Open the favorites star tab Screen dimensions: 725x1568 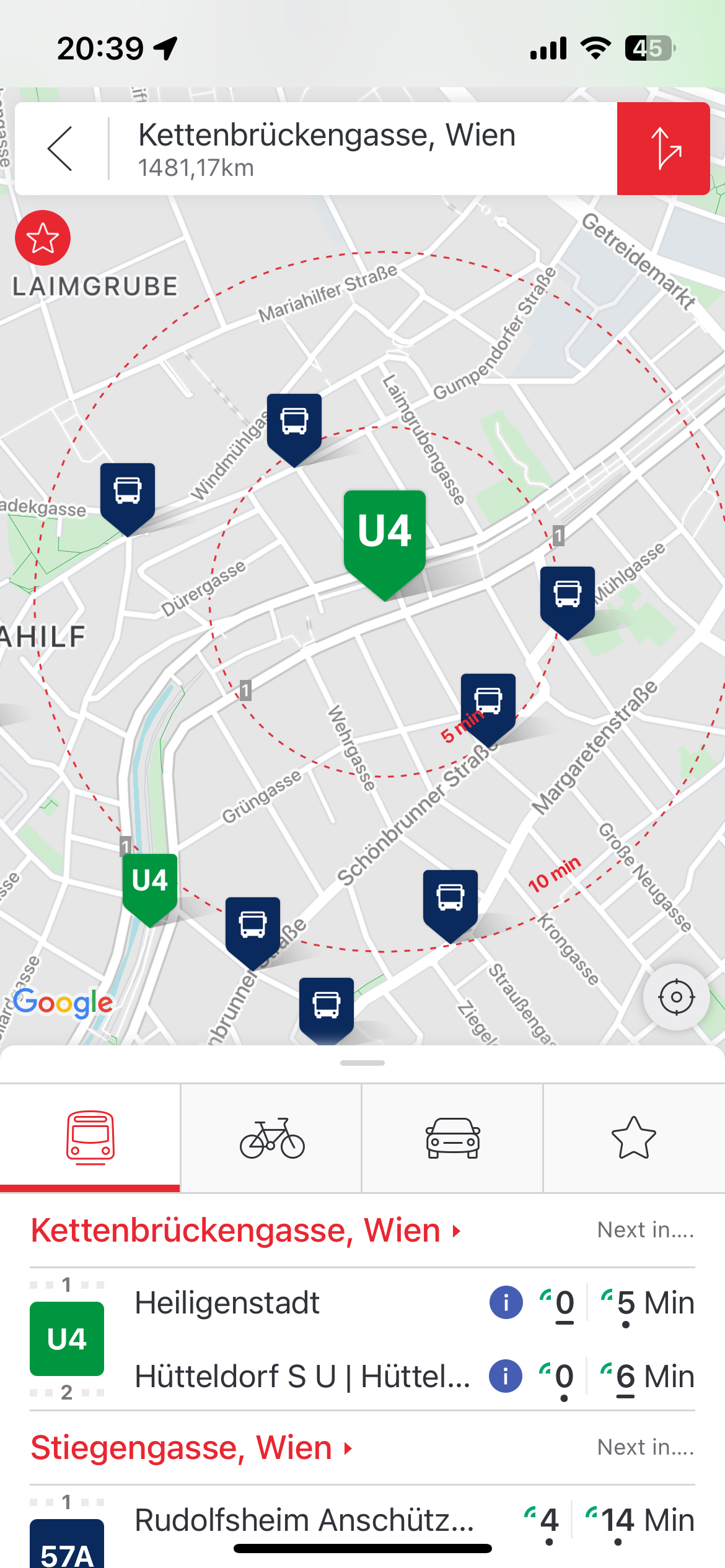pyautogui.click(x=633, y=1138)
